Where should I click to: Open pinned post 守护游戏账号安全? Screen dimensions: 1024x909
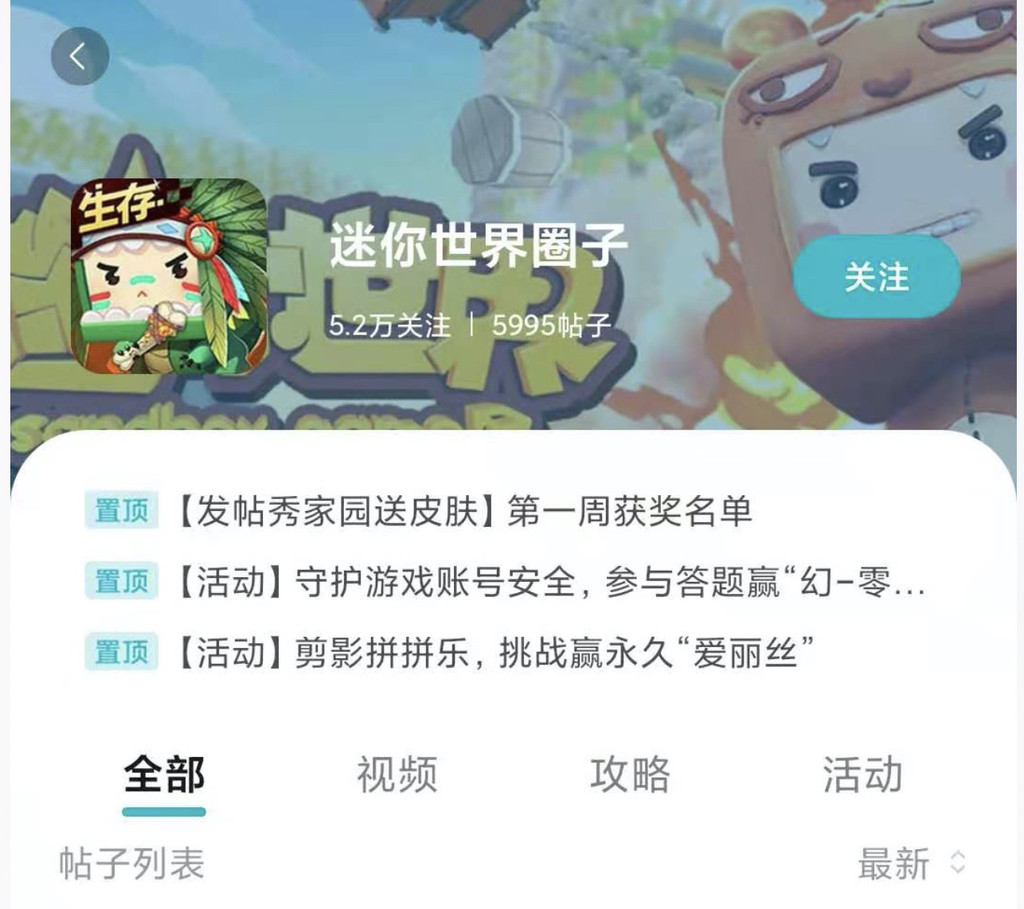click(x=548, y=582)
